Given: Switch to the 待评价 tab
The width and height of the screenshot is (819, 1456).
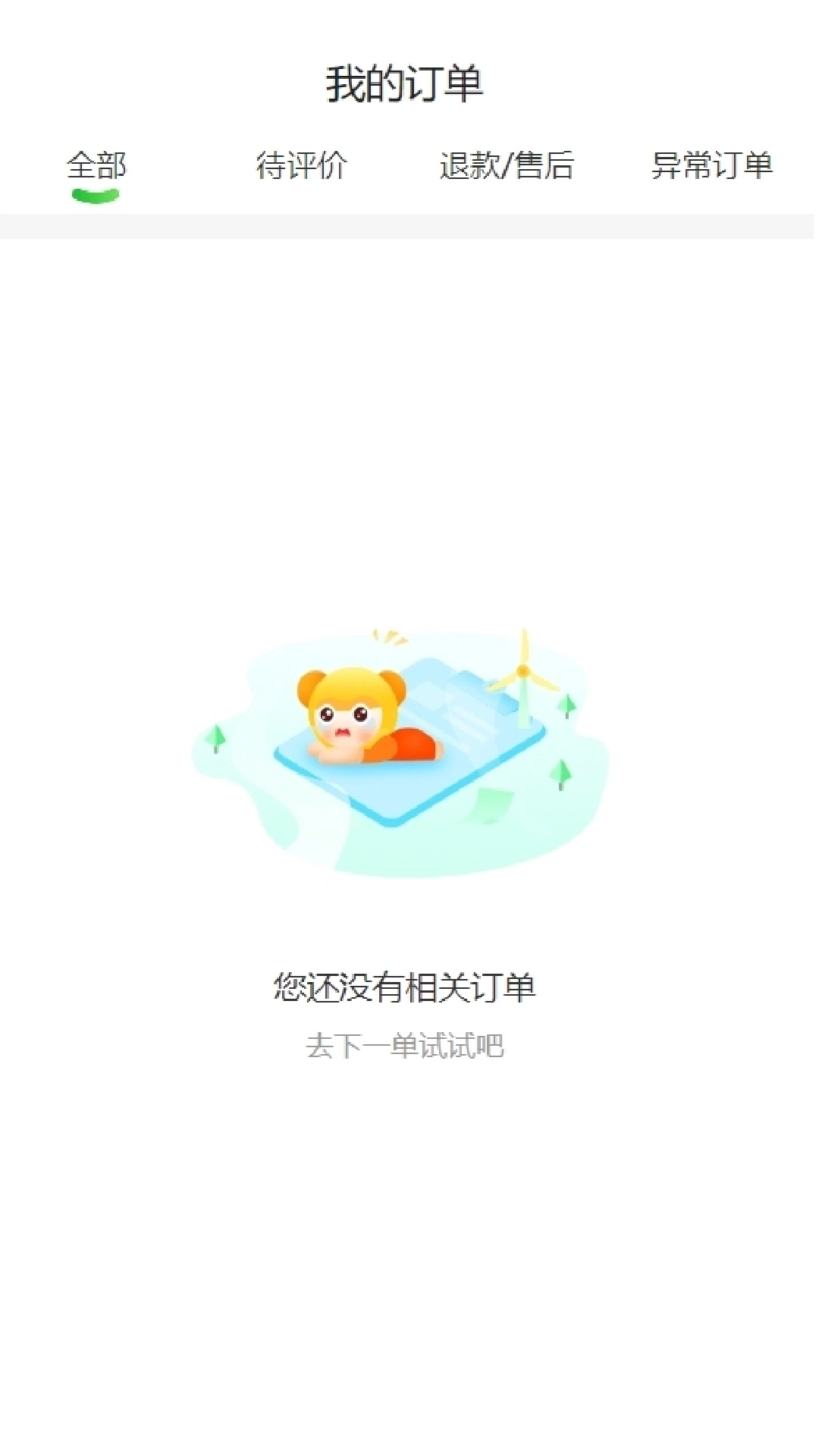Looking at the screenshot, I should click(302, 165).
